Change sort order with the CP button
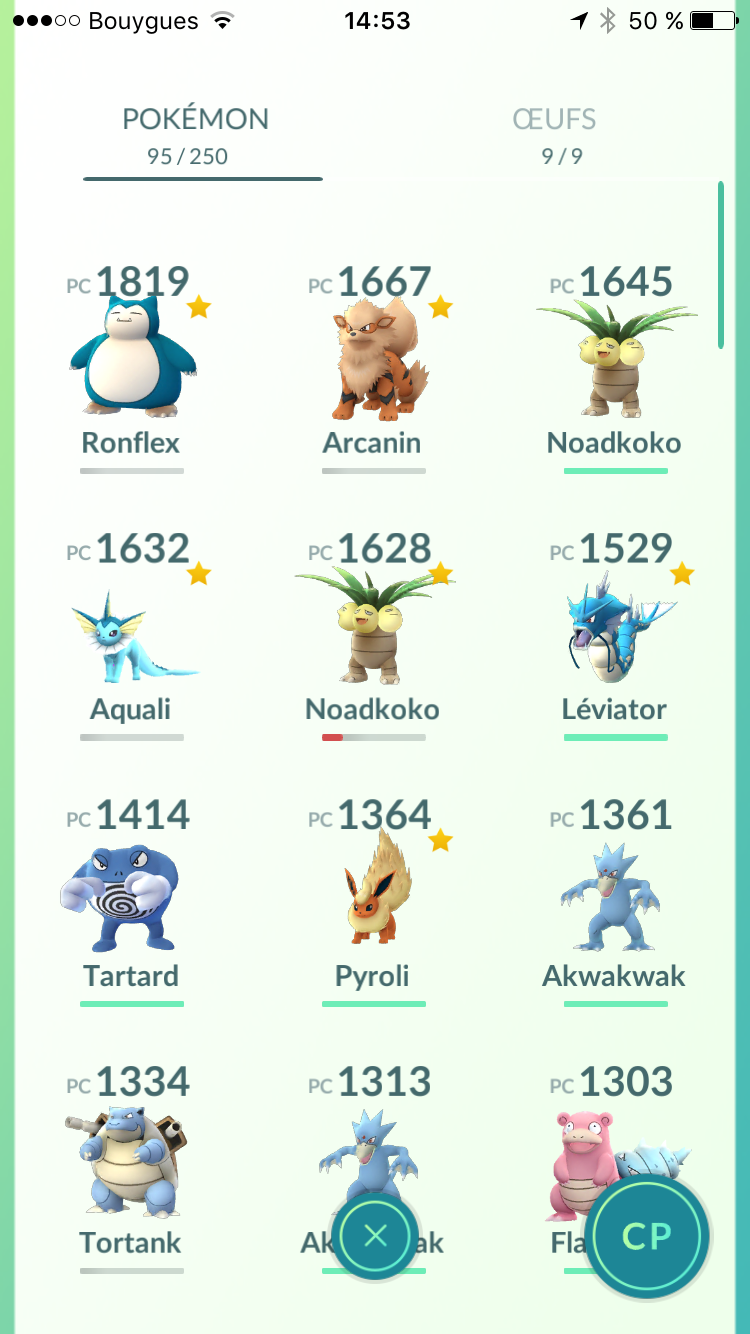 pyautogui.click(x=647, y=1237)
